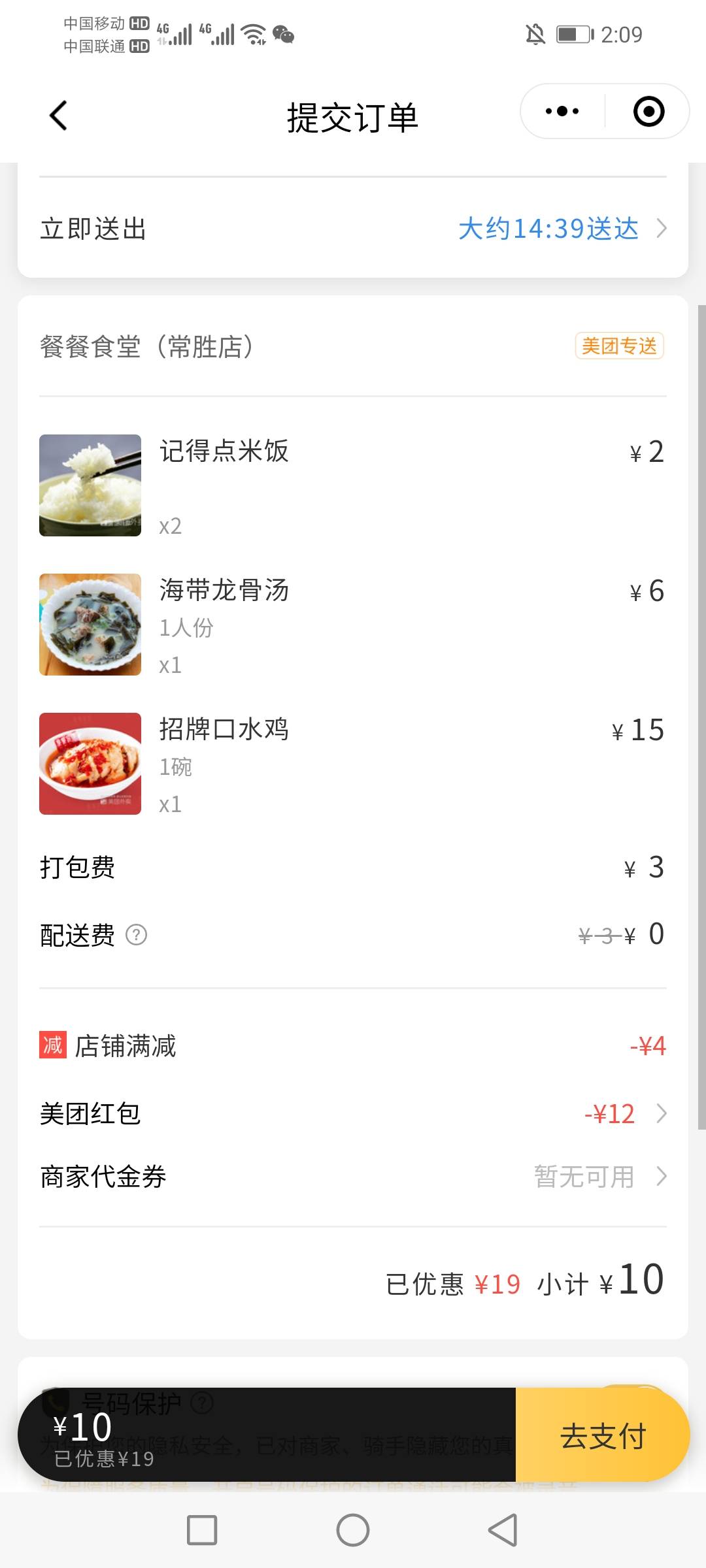Image resolution: width=706 pixels, height=1568 pixels.
Task: Tap 去支付 to pay for the order
Action: tap(602, 1435)
